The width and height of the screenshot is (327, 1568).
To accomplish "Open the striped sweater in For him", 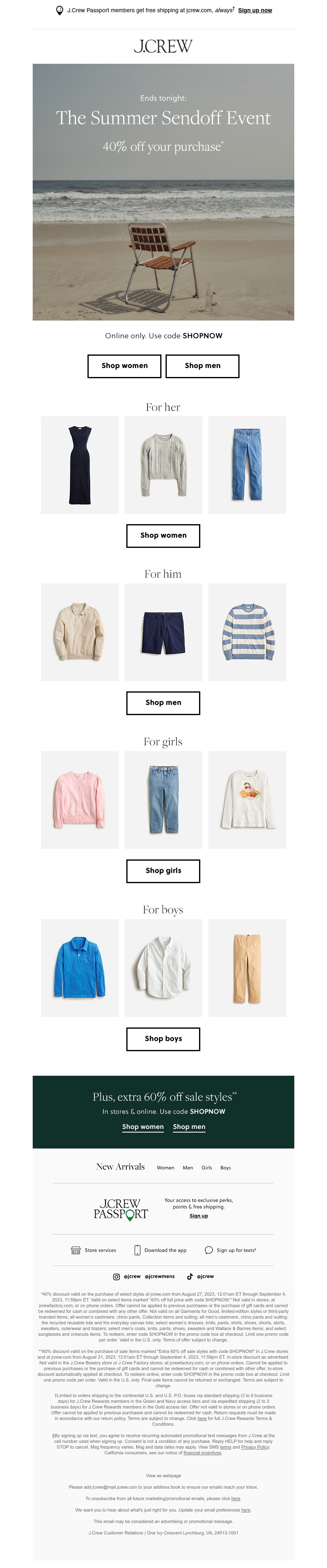I will [x=247, y=633].
